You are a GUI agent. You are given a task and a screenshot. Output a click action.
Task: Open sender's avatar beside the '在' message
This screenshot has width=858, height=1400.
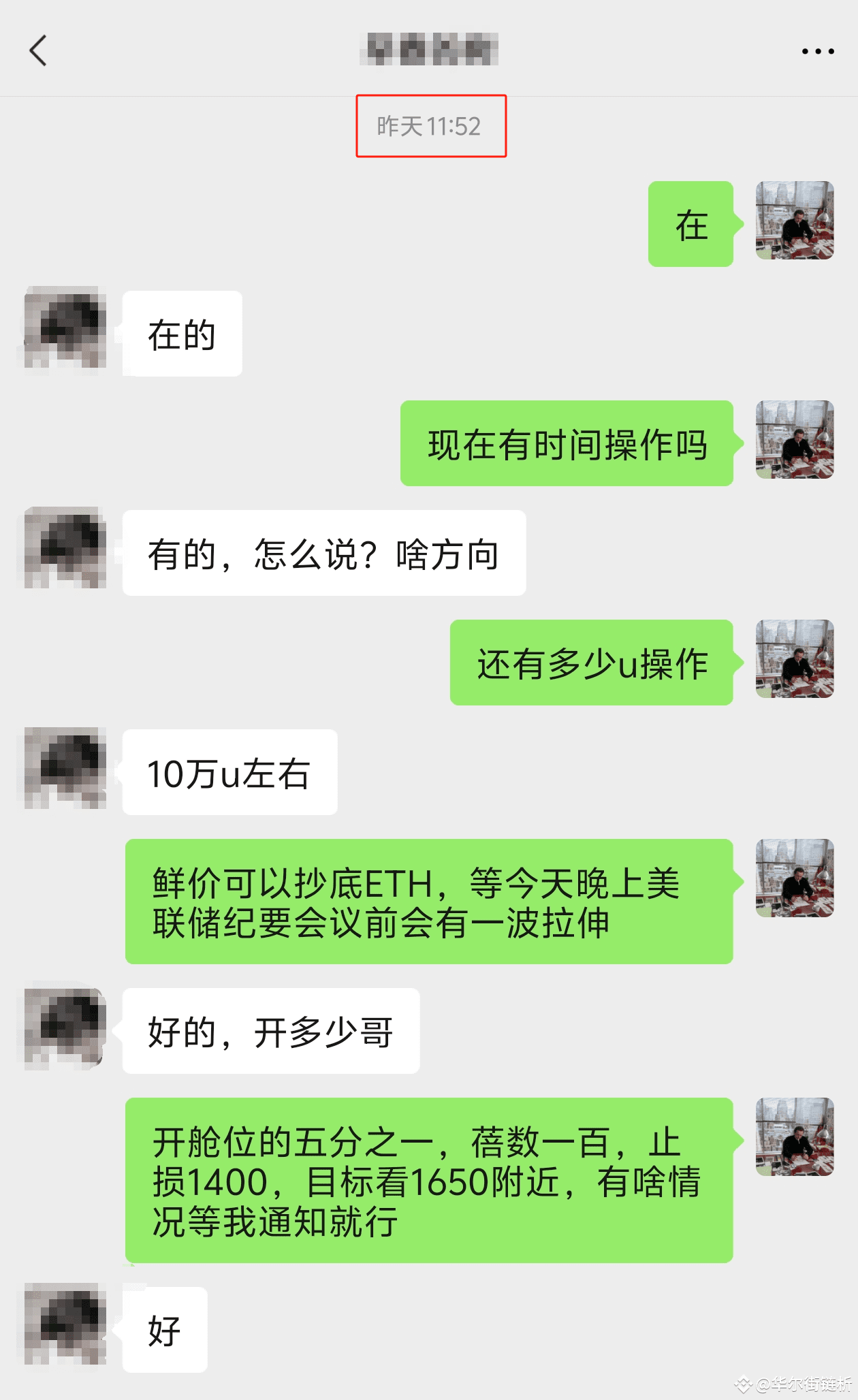(795, 220)
